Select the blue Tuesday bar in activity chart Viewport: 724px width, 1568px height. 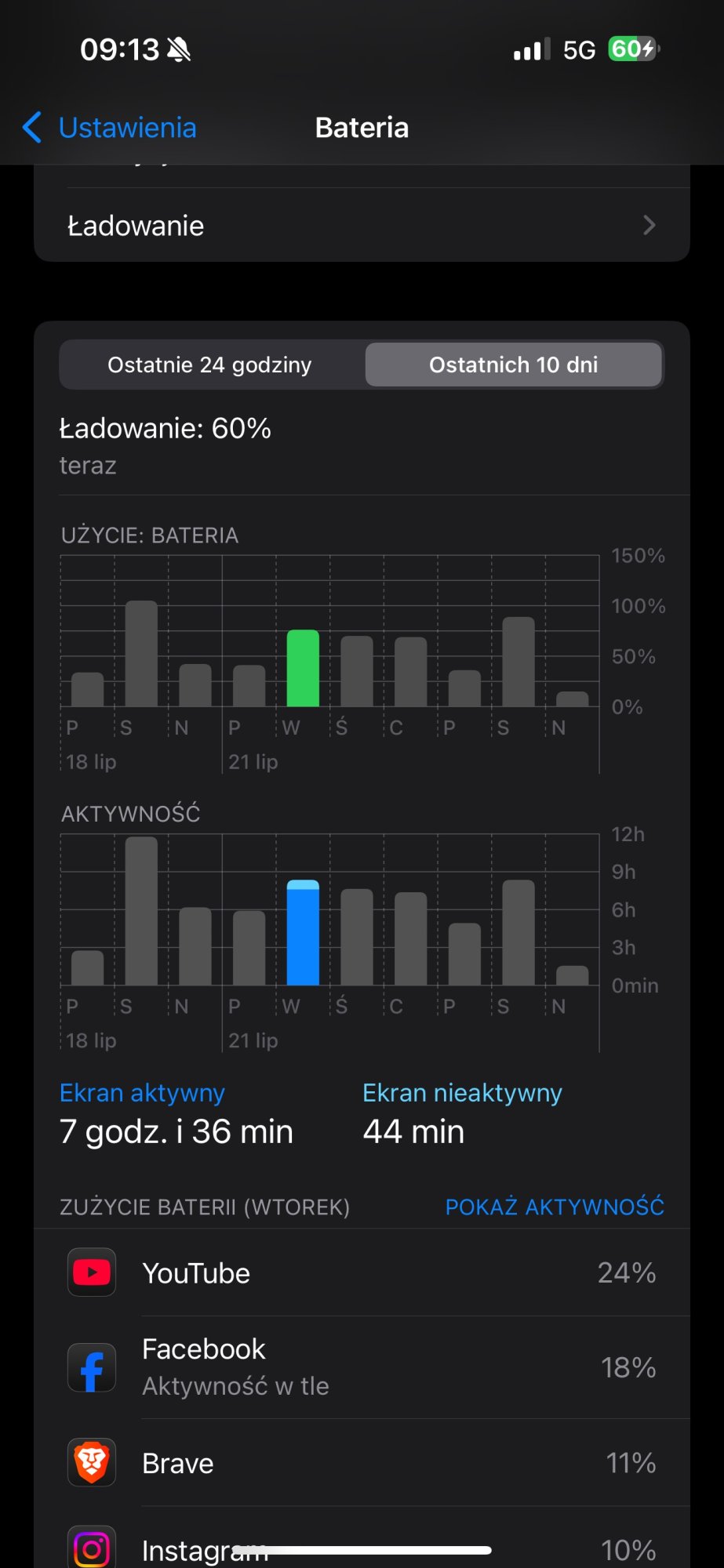[303, 933]
